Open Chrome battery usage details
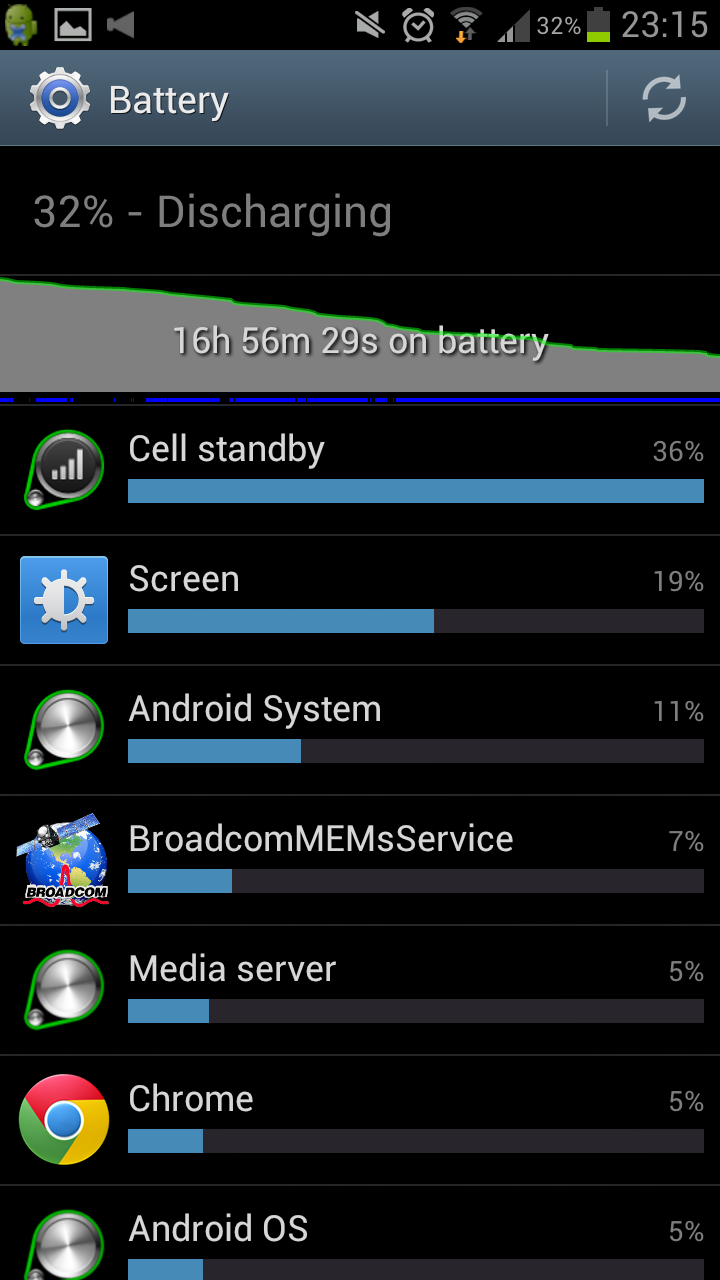 point(360,1121)
